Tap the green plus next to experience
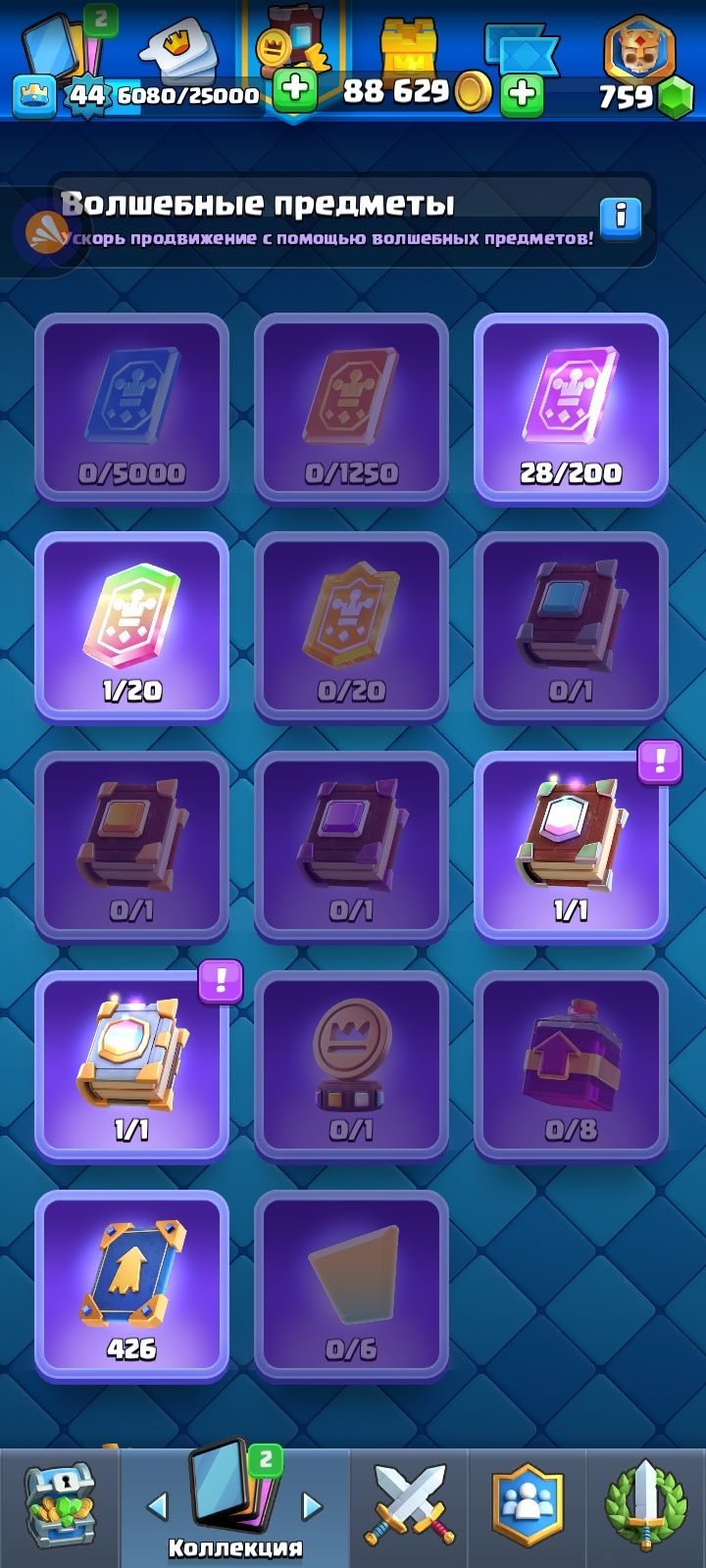 pos(294,92)
